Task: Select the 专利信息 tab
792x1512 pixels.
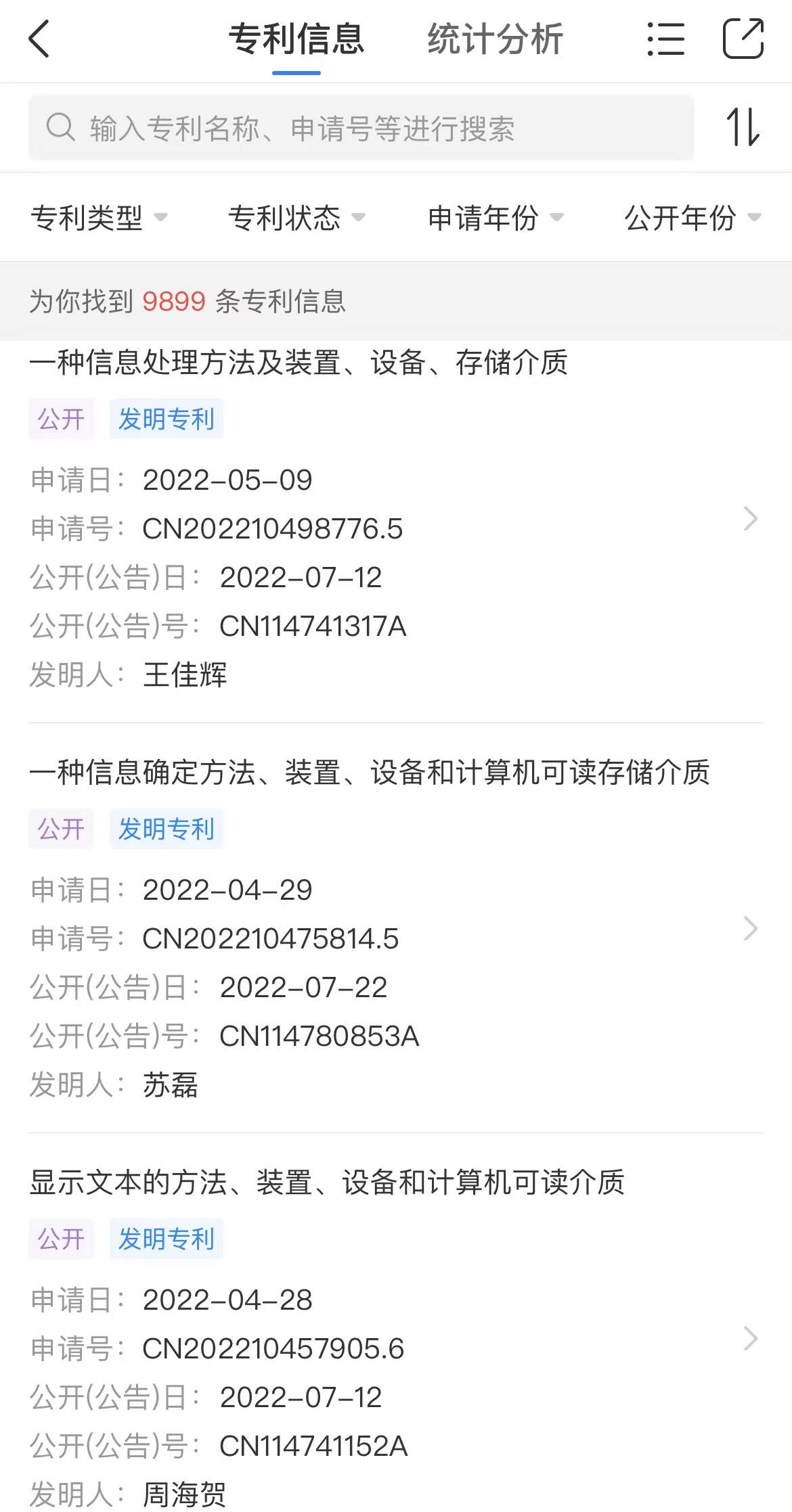Action: coord(296,39)
